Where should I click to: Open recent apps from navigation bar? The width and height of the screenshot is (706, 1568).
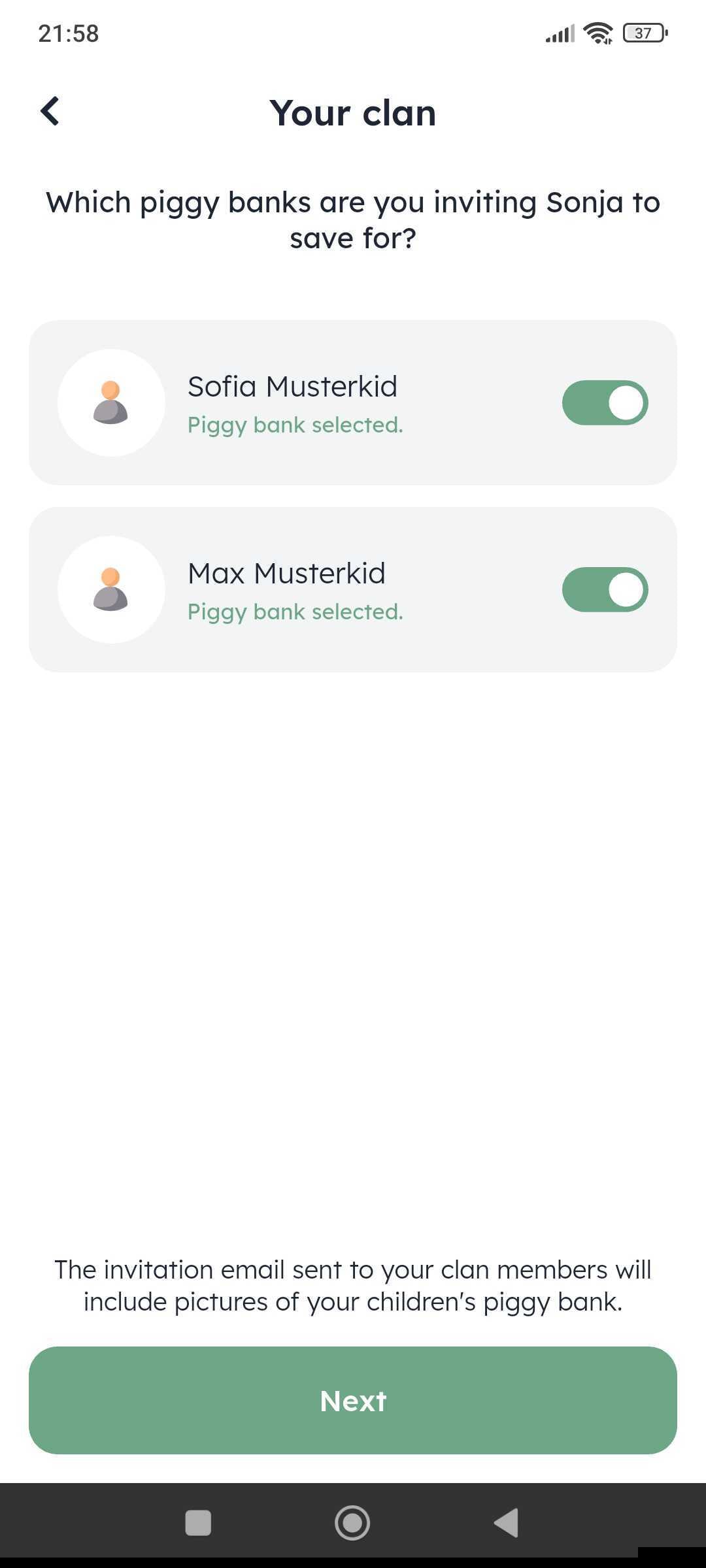[198, 1523]
